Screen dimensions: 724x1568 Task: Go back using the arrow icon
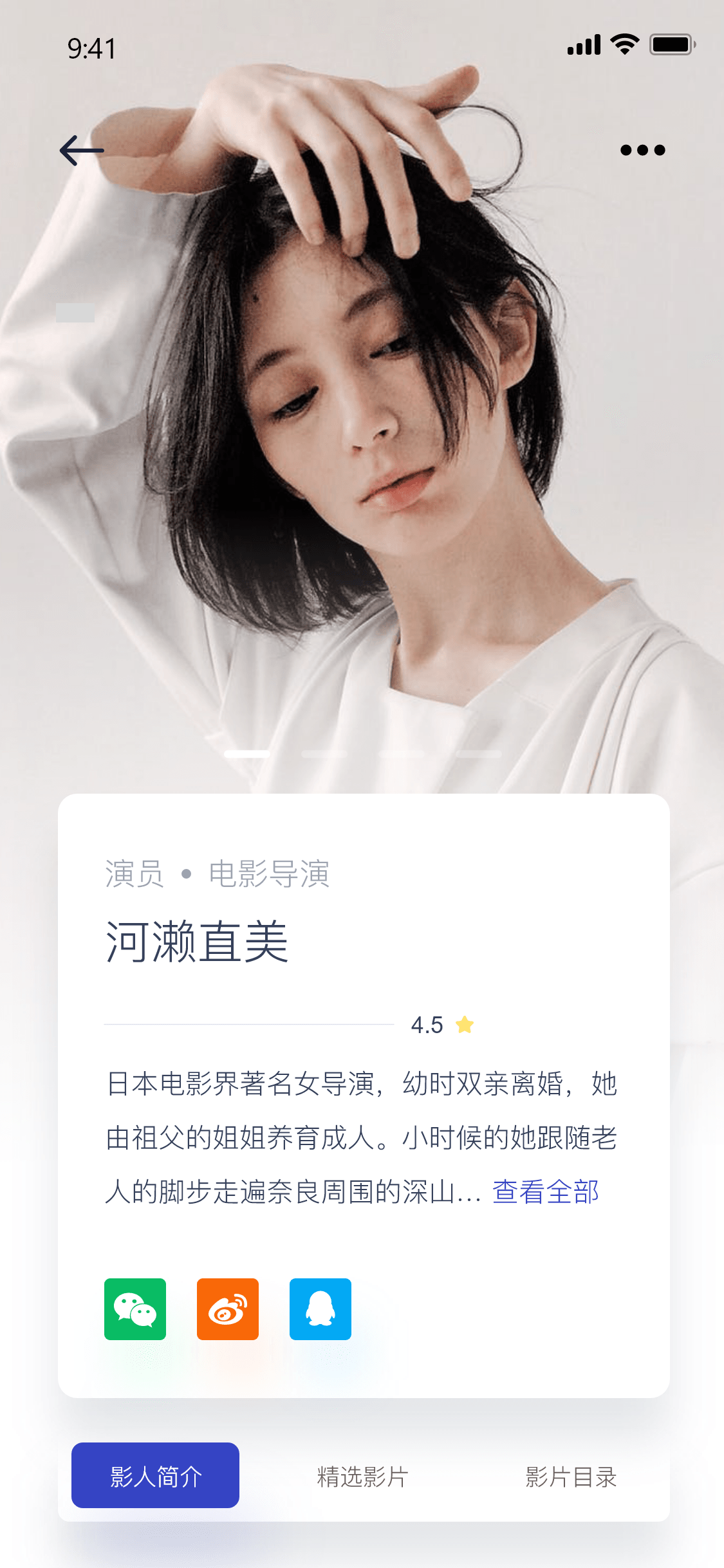[82, 151]
